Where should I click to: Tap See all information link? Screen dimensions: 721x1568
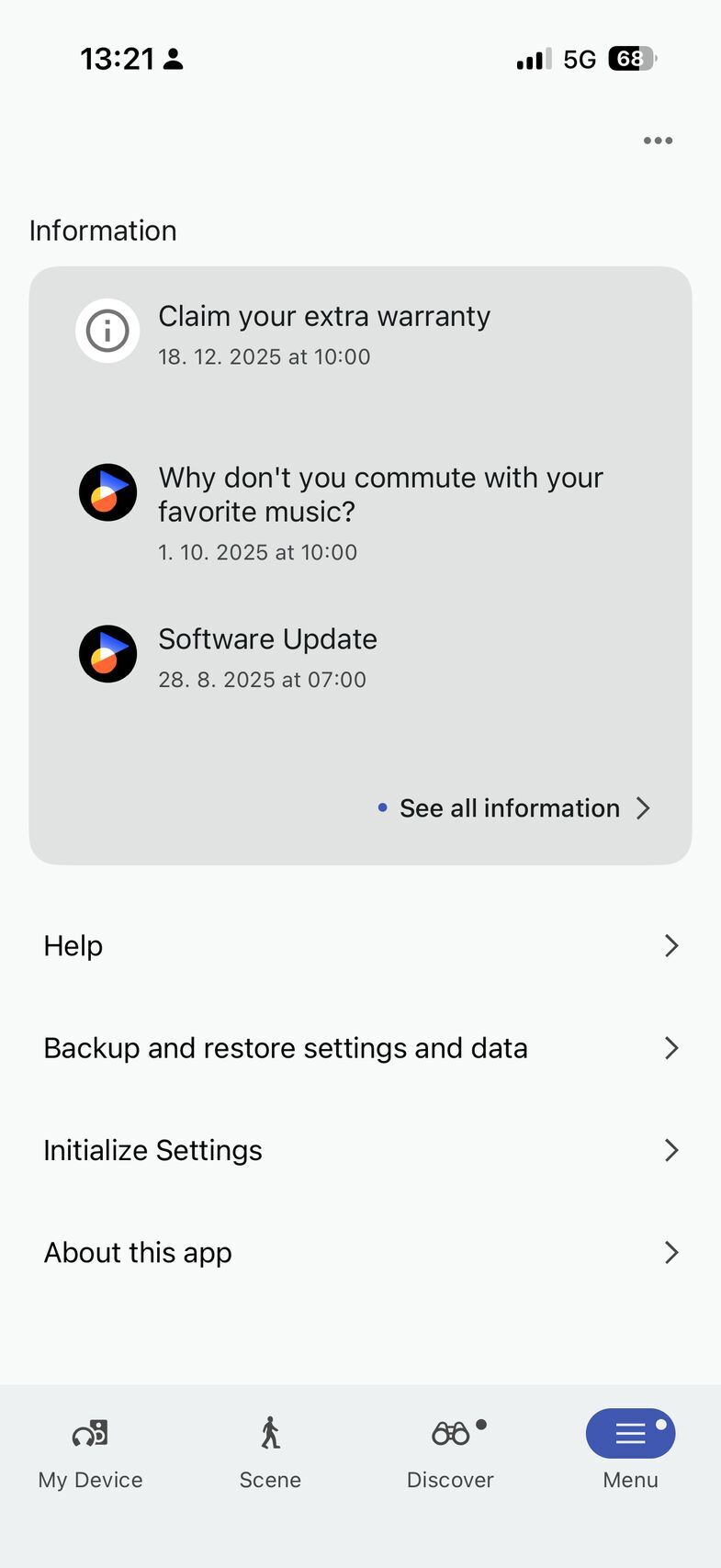[513, 808]
